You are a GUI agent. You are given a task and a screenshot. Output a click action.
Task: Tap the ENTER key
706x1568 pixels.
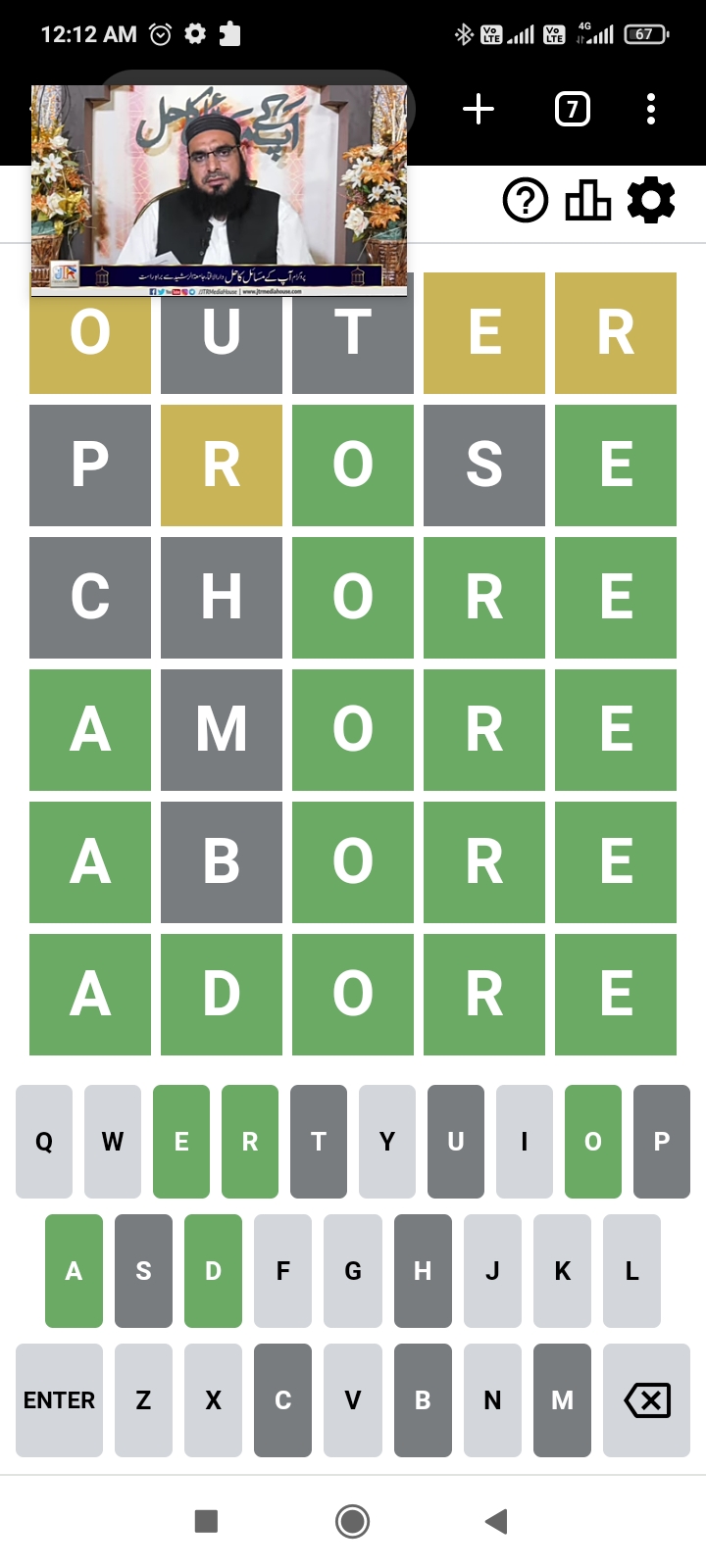click(x=59, y=1400)
